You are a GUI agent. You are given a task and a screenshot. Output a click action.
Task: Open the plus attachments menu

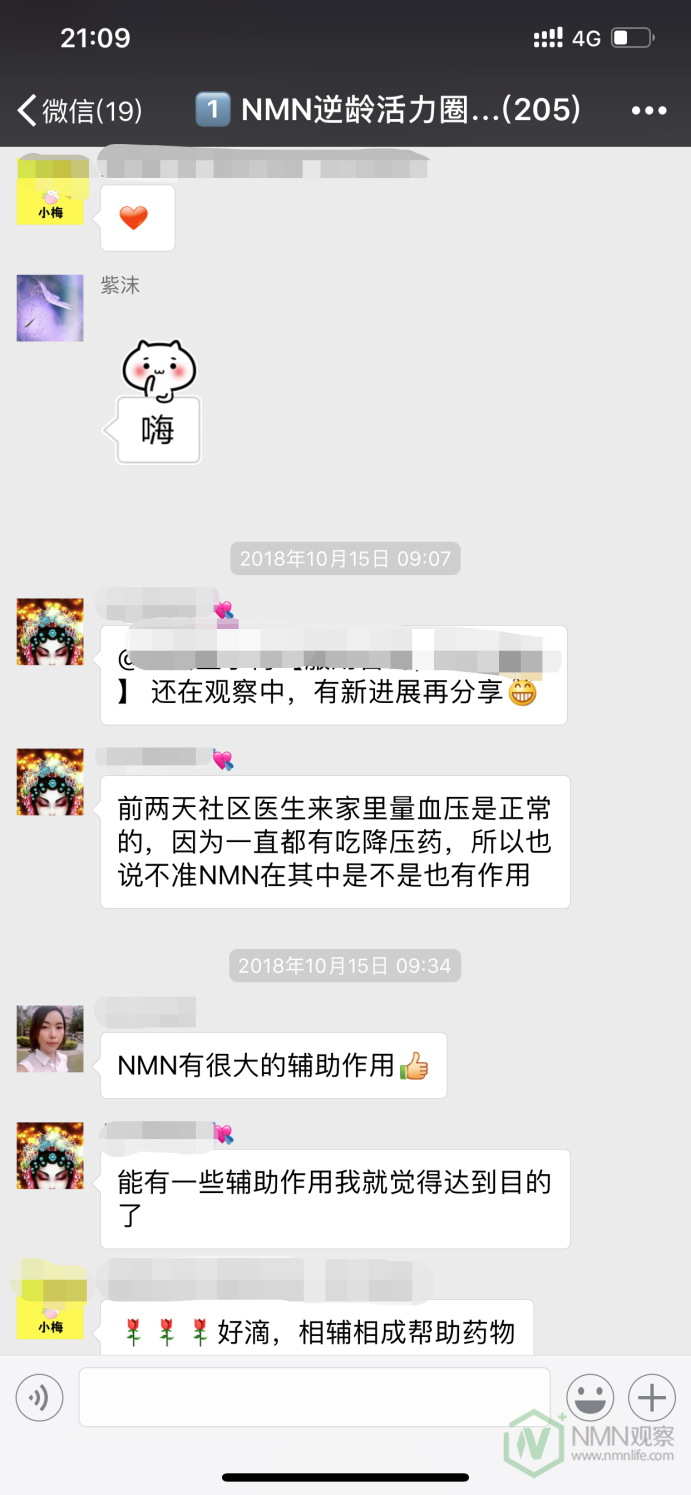(x=652, y=1397)
